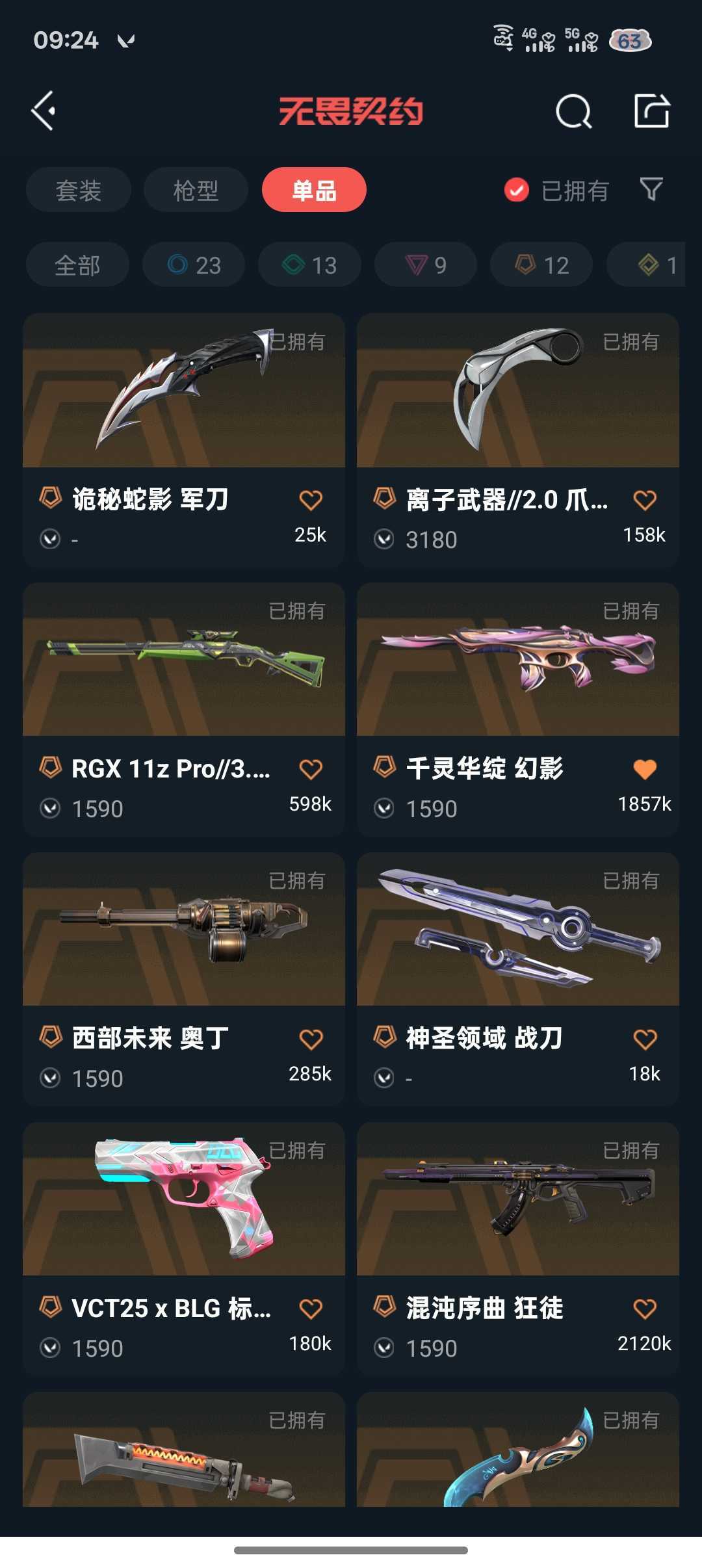
Task: Filter by the orange rarity chip showing 12
Action: pos(541,265)
